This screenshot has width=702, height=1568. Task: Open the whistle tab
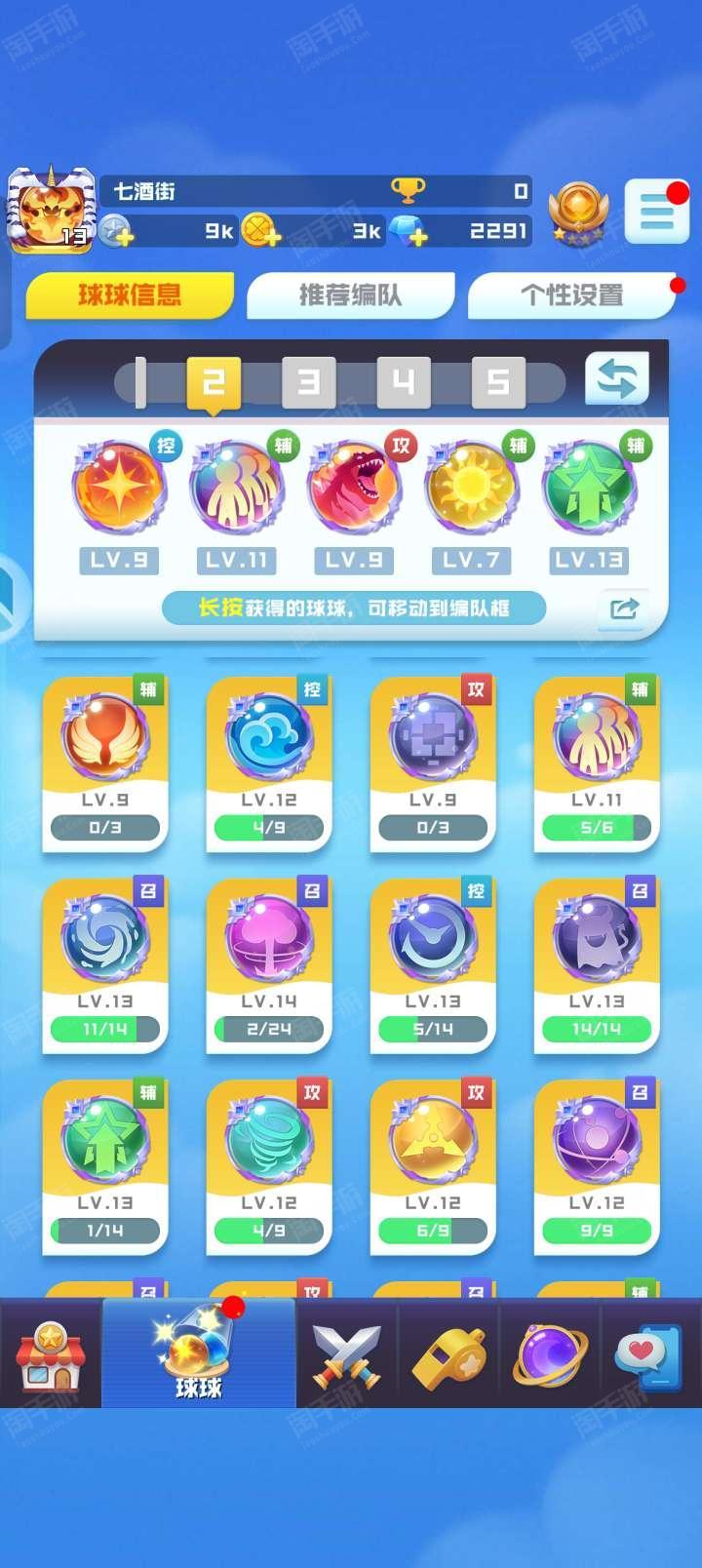pos(448,1354)
